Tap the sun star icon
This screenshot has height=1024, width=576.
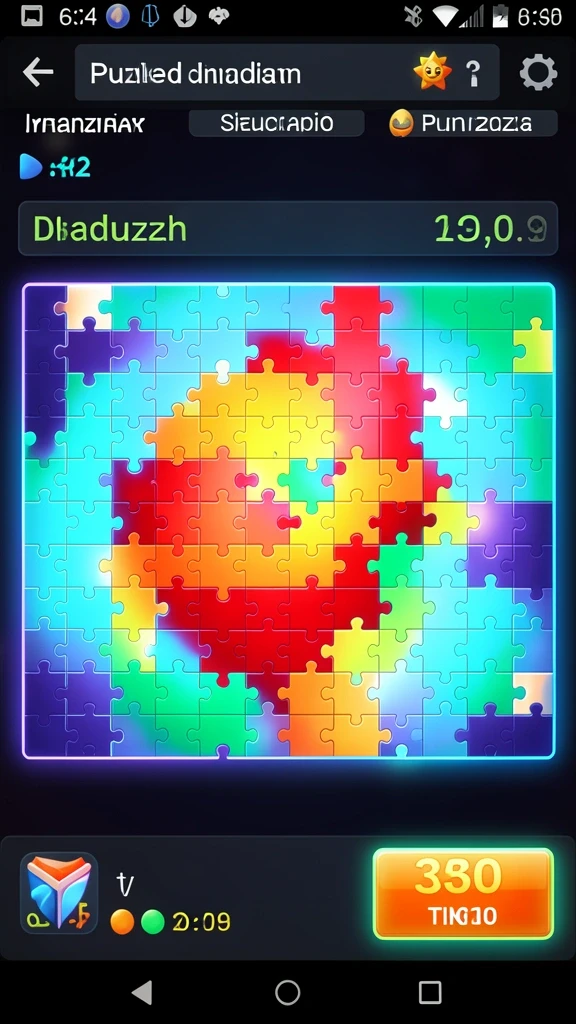(432, 72)
